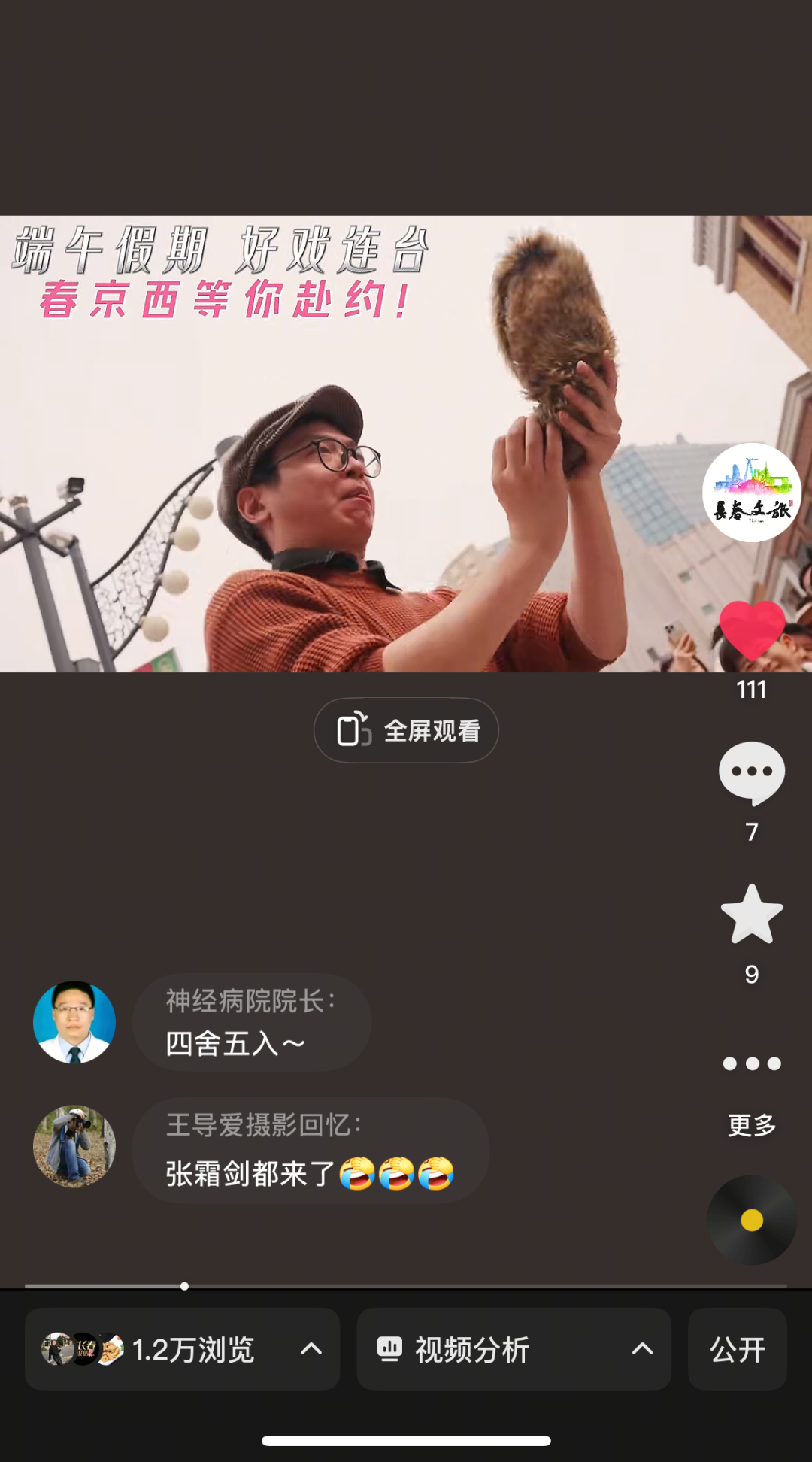Screen dimensions: 812x1462
Task: Open the 长春文旅 author avatar
Action: [x=751, y=493]
